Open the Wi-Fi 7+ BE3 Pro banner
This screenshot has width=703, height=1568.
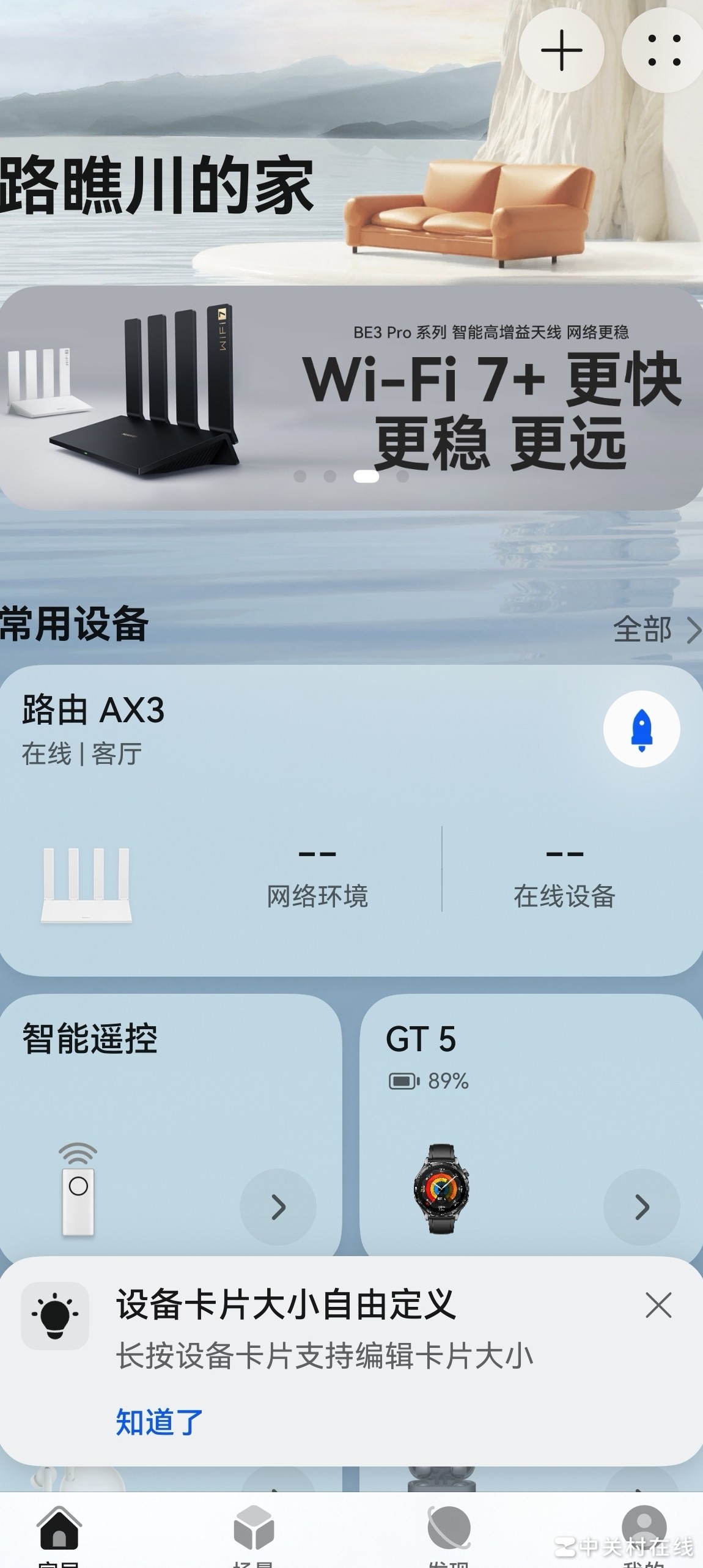351,398
